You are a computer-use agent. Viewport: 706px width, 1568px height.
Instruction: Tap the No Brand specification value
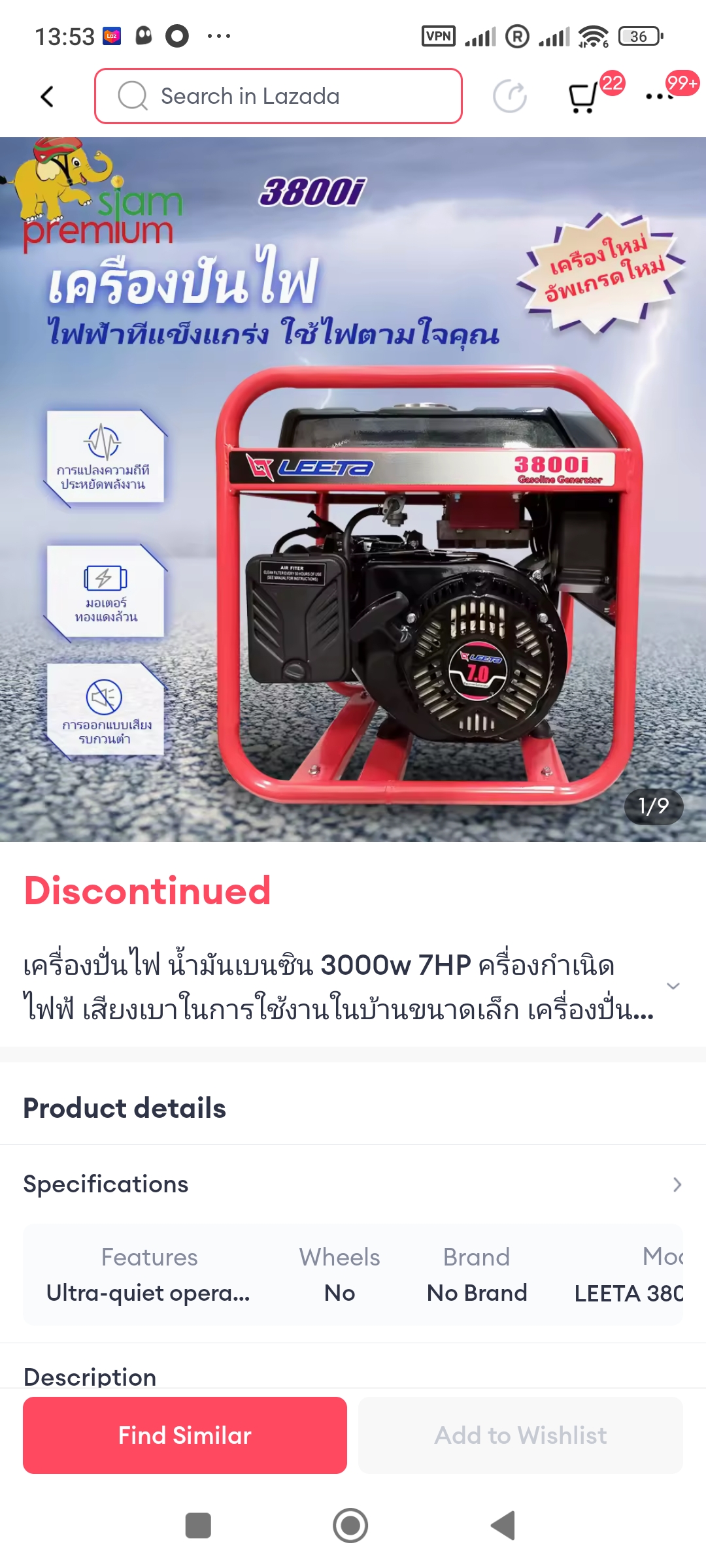(477, 1292)
